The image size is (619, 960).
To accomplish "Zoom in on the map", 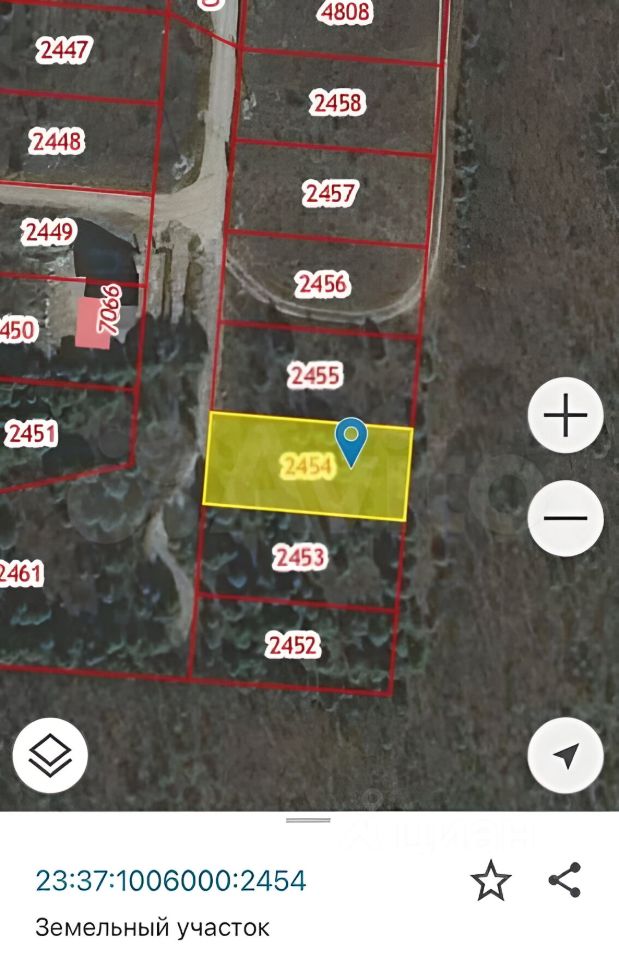I will pos(566,415).
